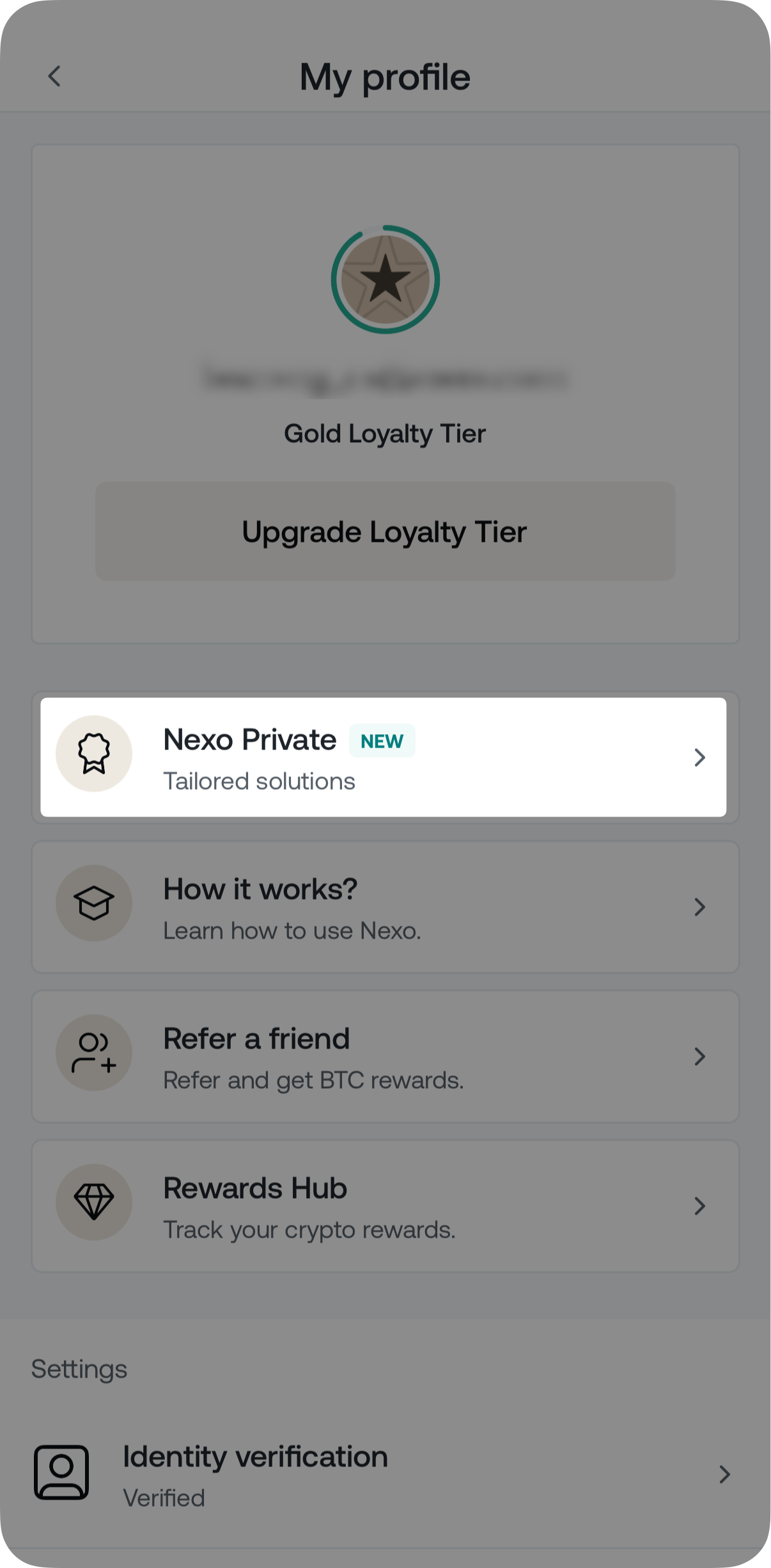Open Identity verification settings

point(384,1475)
